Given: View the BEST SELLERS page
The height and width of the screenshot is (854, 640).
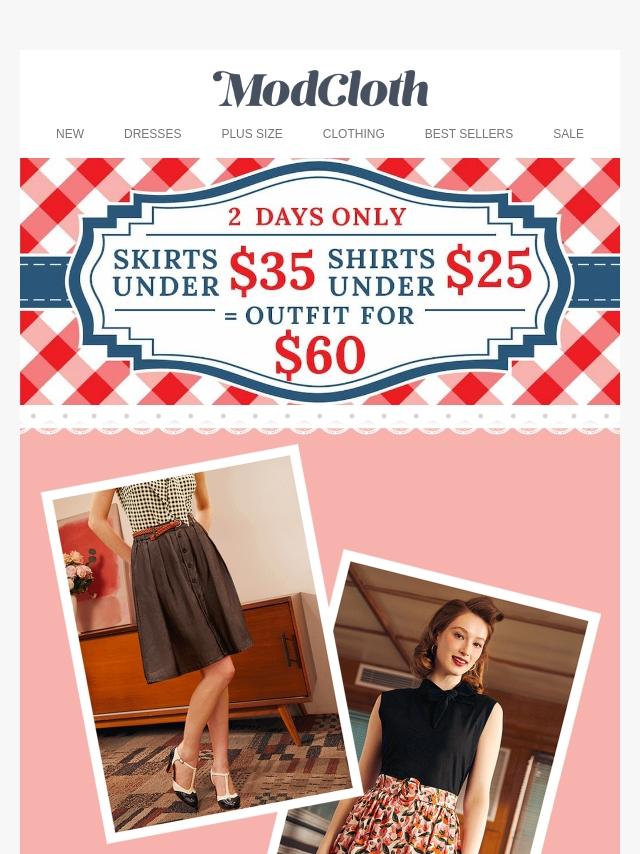Looking at the screenshot, I should (x=468, y=134).
